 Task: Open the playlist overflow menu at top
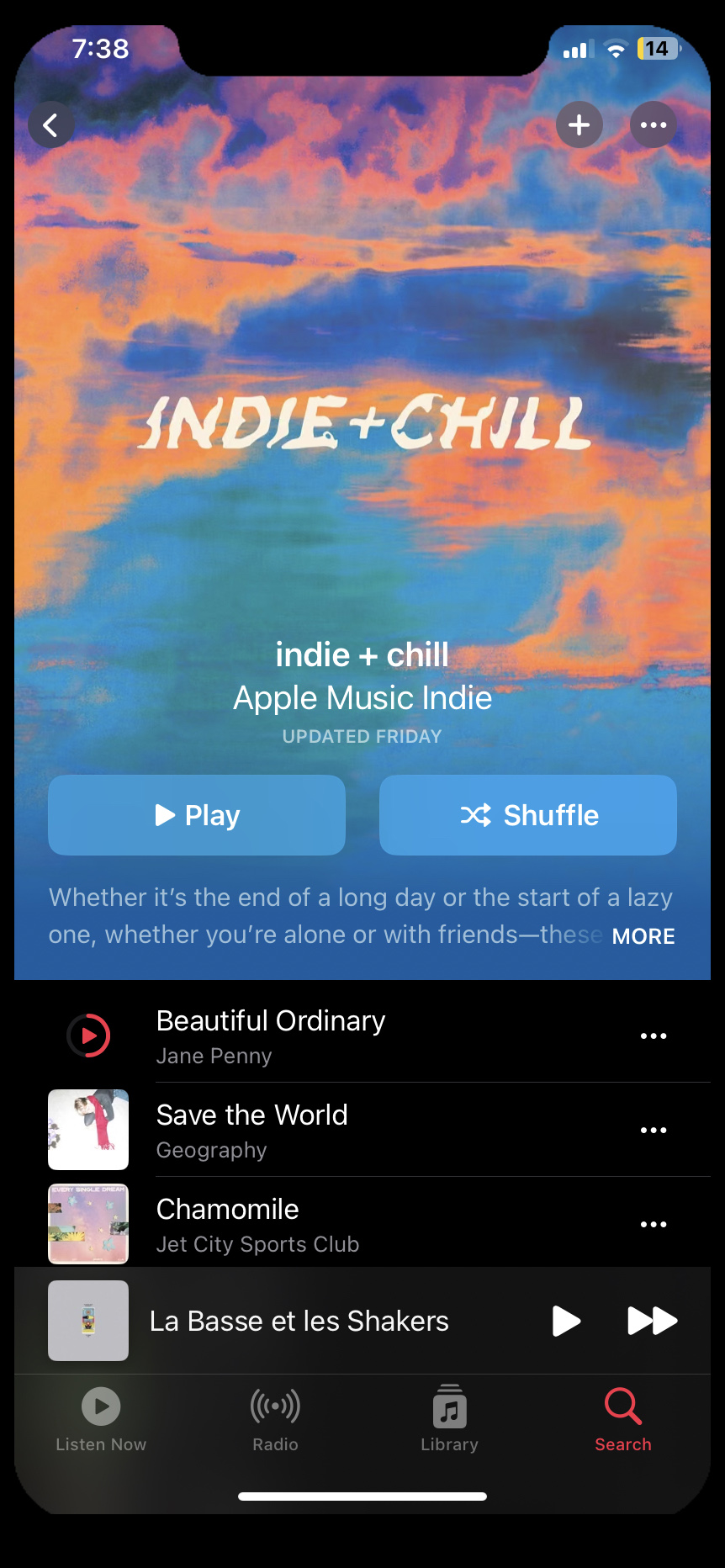click(653, 125)
